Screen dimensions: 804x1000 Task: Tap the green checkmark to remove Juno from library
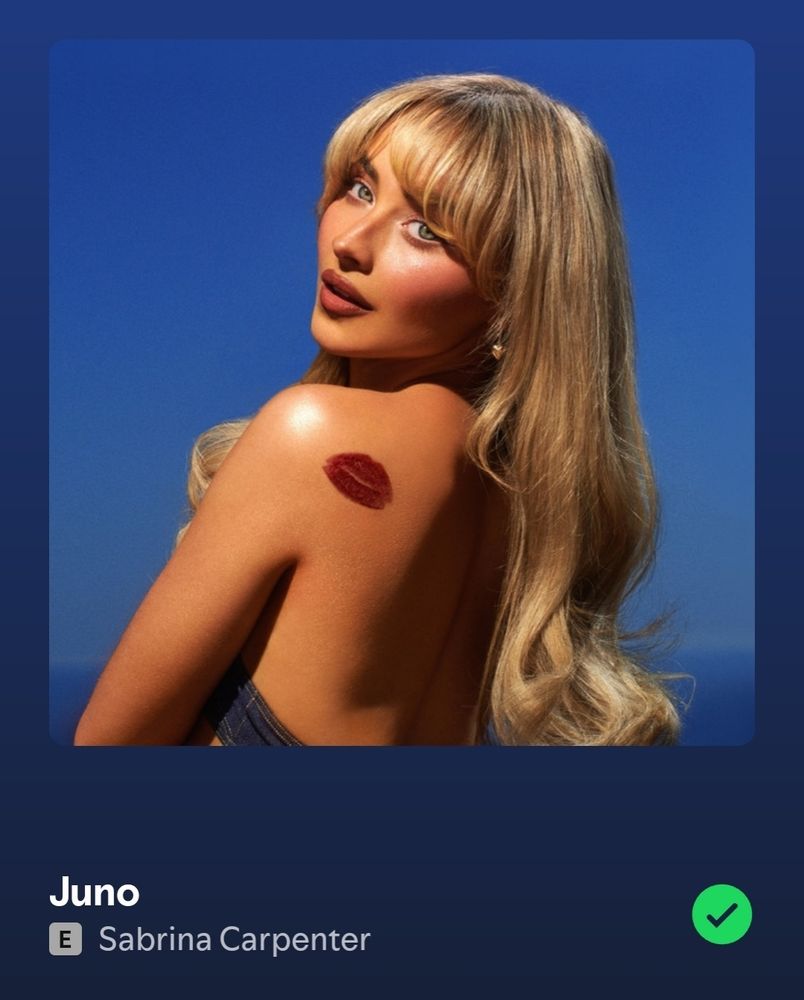tap(722, 914)
